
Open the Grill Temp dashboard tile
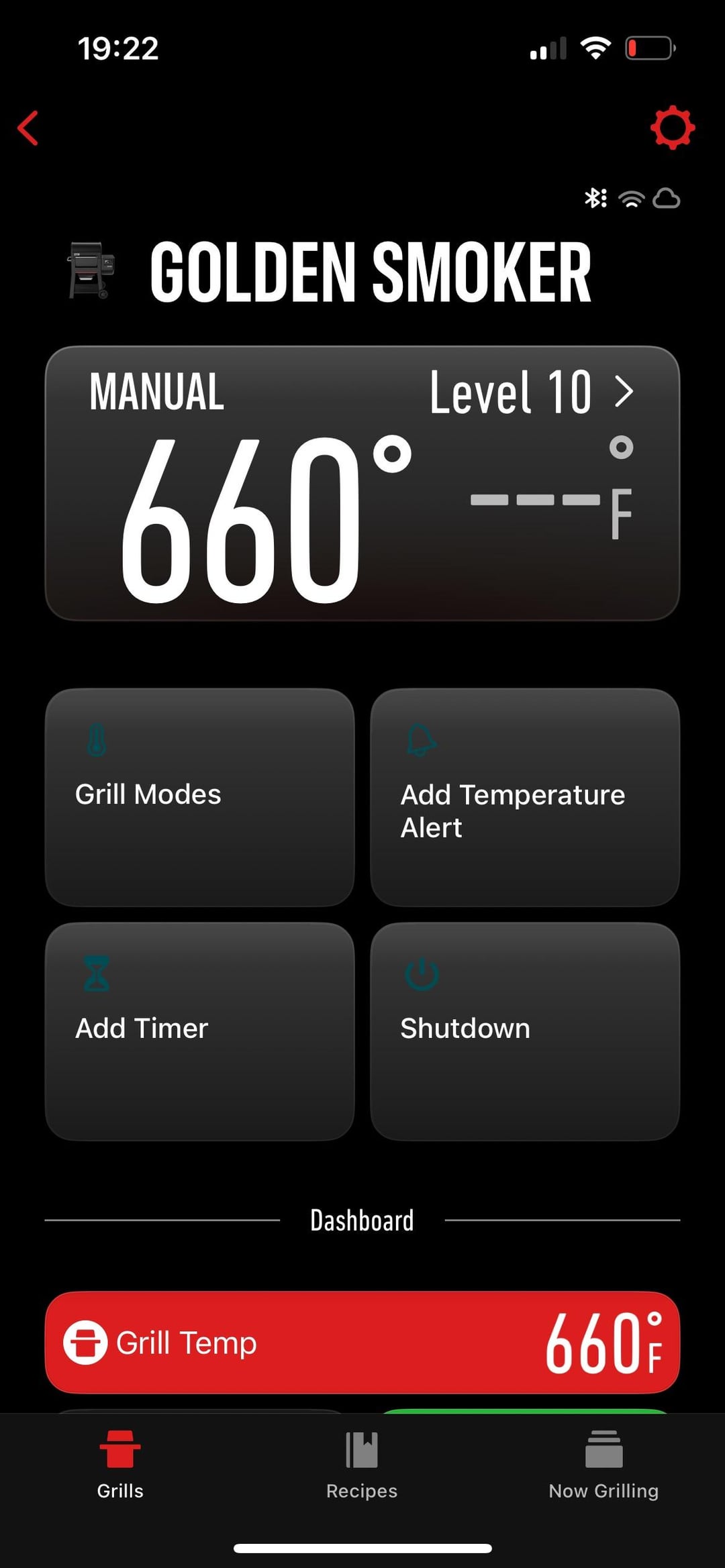362,1342
